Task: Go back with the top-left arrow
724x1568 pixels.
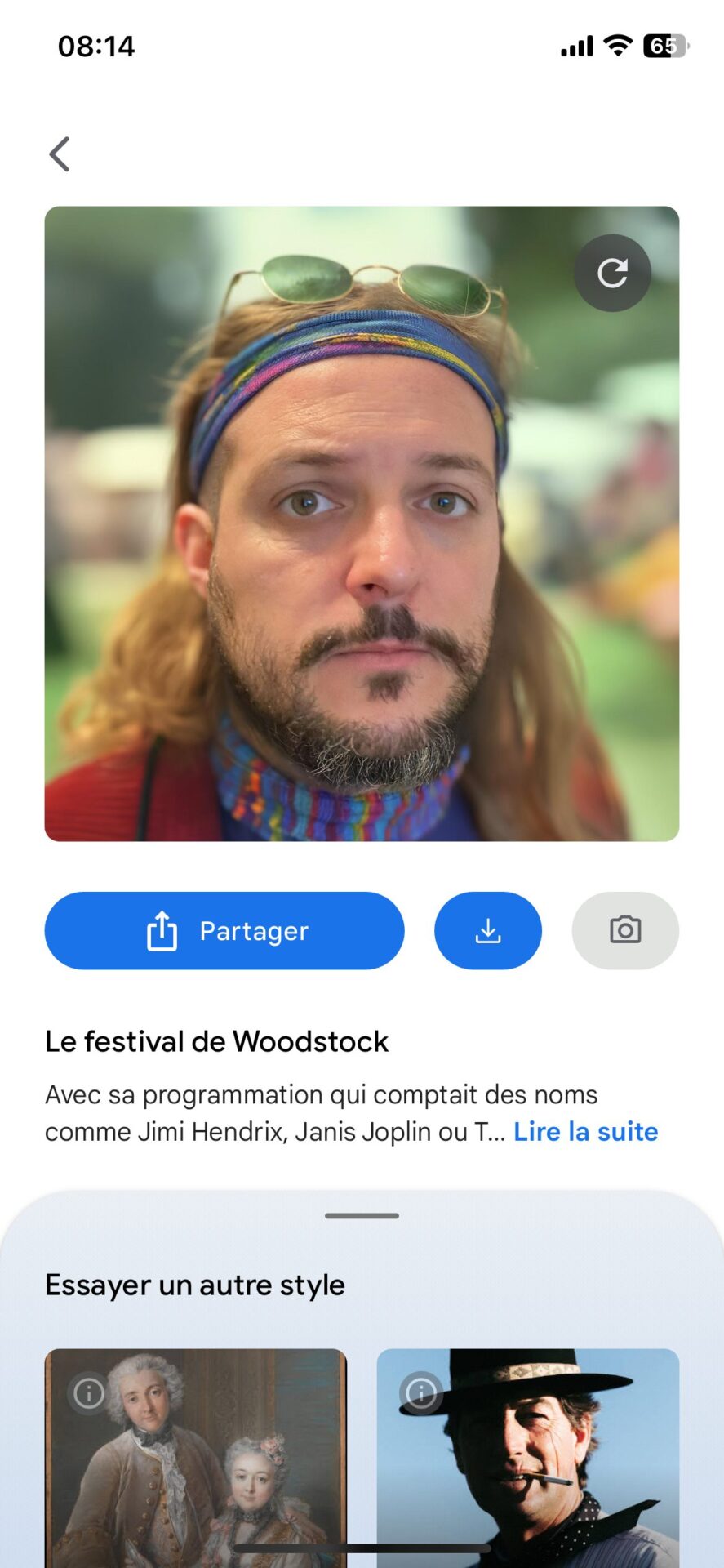Action: click(60, 154)
